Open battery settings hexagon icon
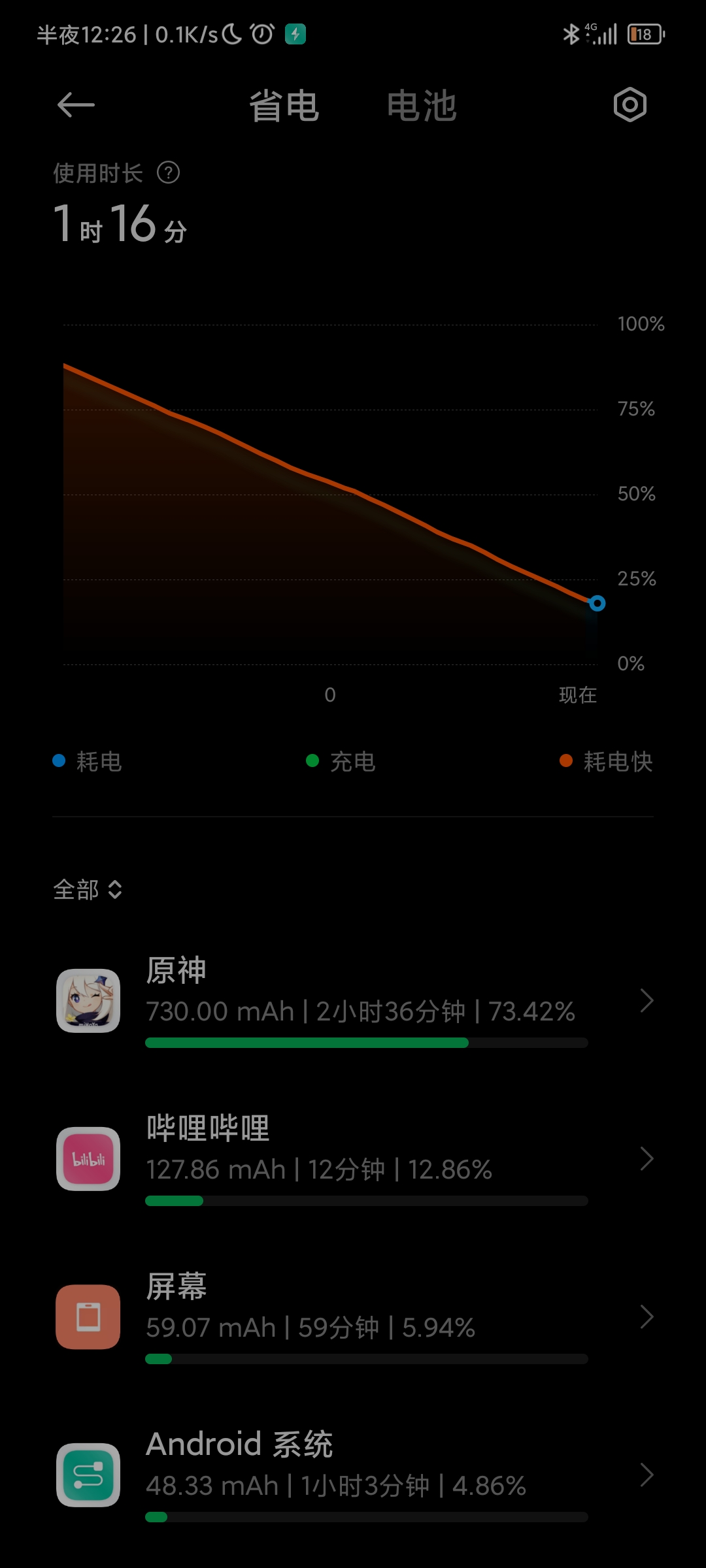The height and width of the screenshot is (1568, 706). [630, 105]
